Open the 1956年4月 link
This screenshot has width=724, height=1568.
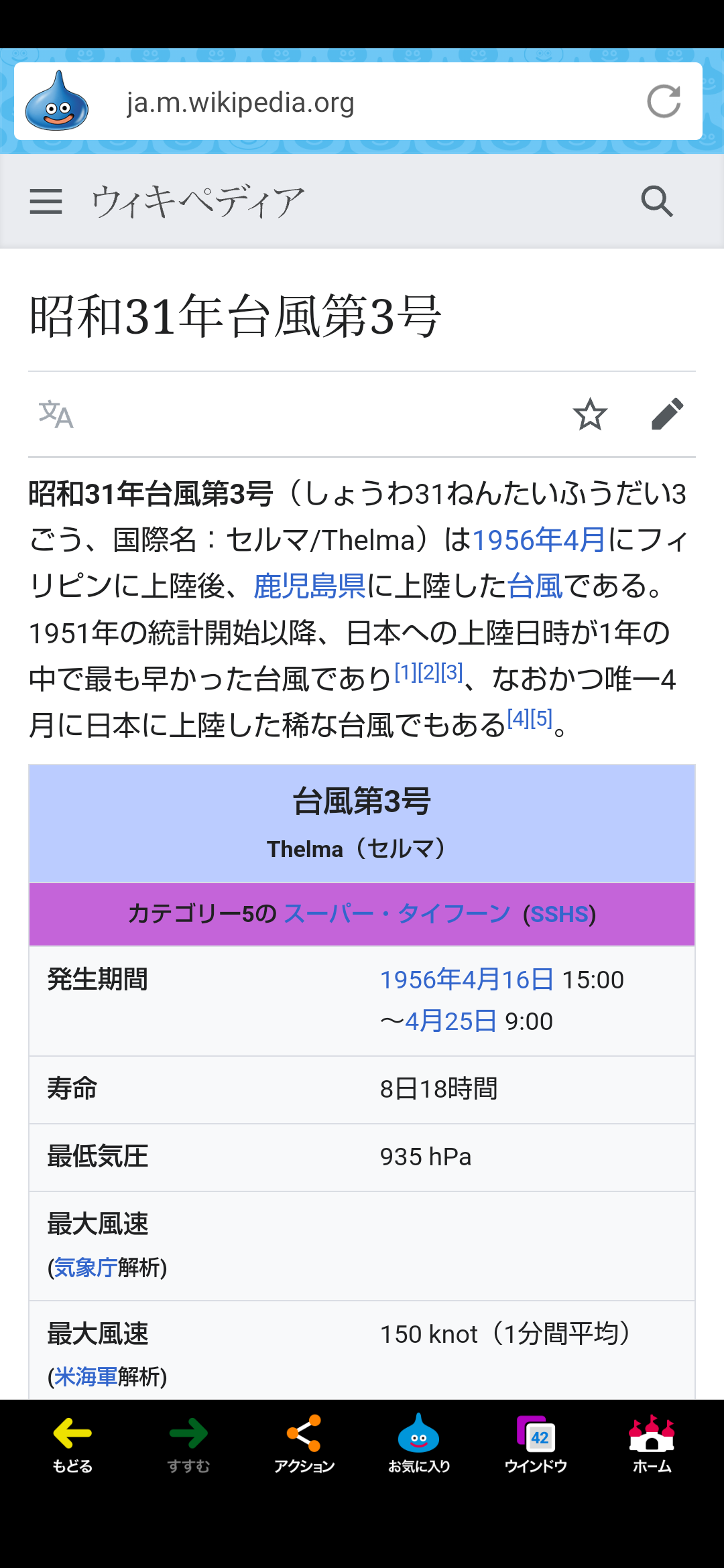(539, 540)
